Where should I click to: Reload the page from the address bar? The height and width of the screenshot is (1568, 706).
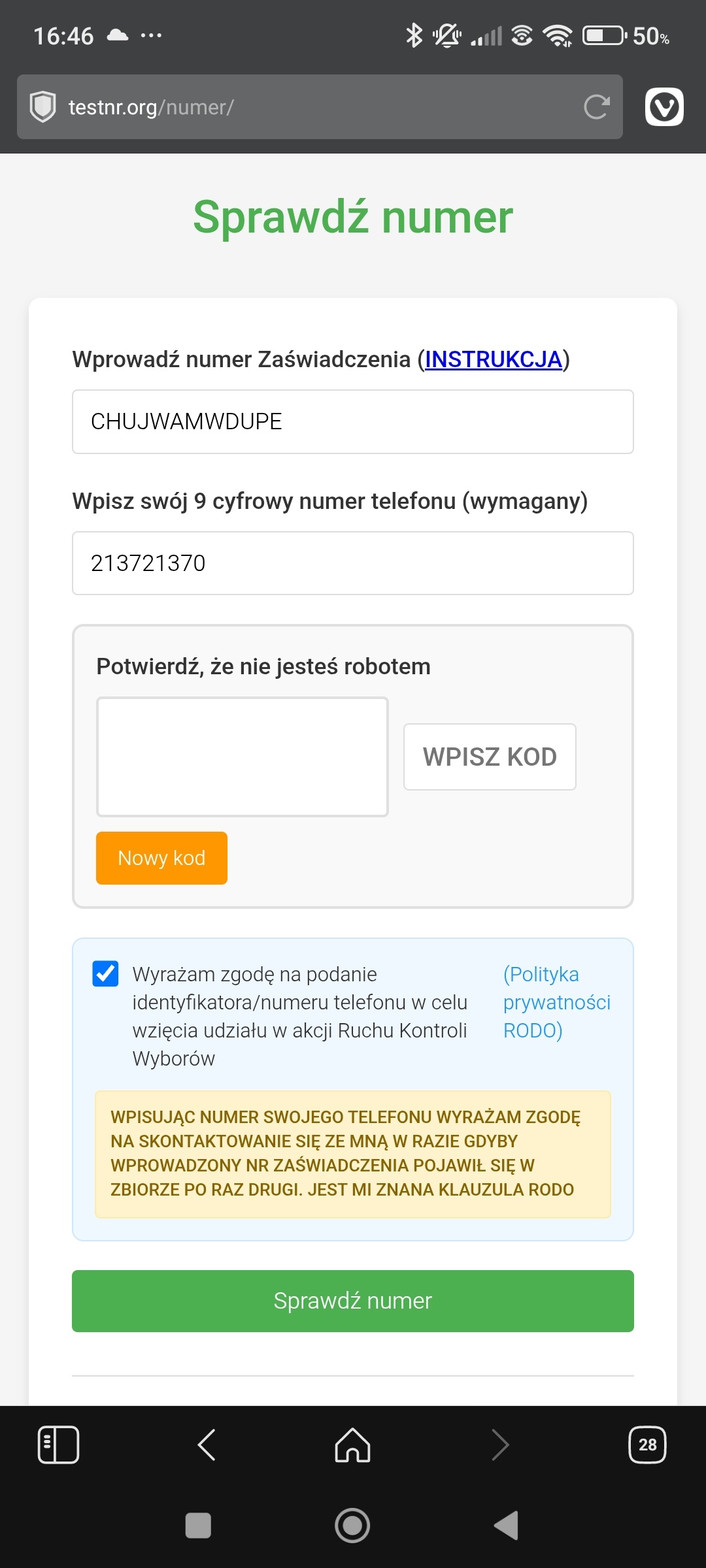click(596, 106)
